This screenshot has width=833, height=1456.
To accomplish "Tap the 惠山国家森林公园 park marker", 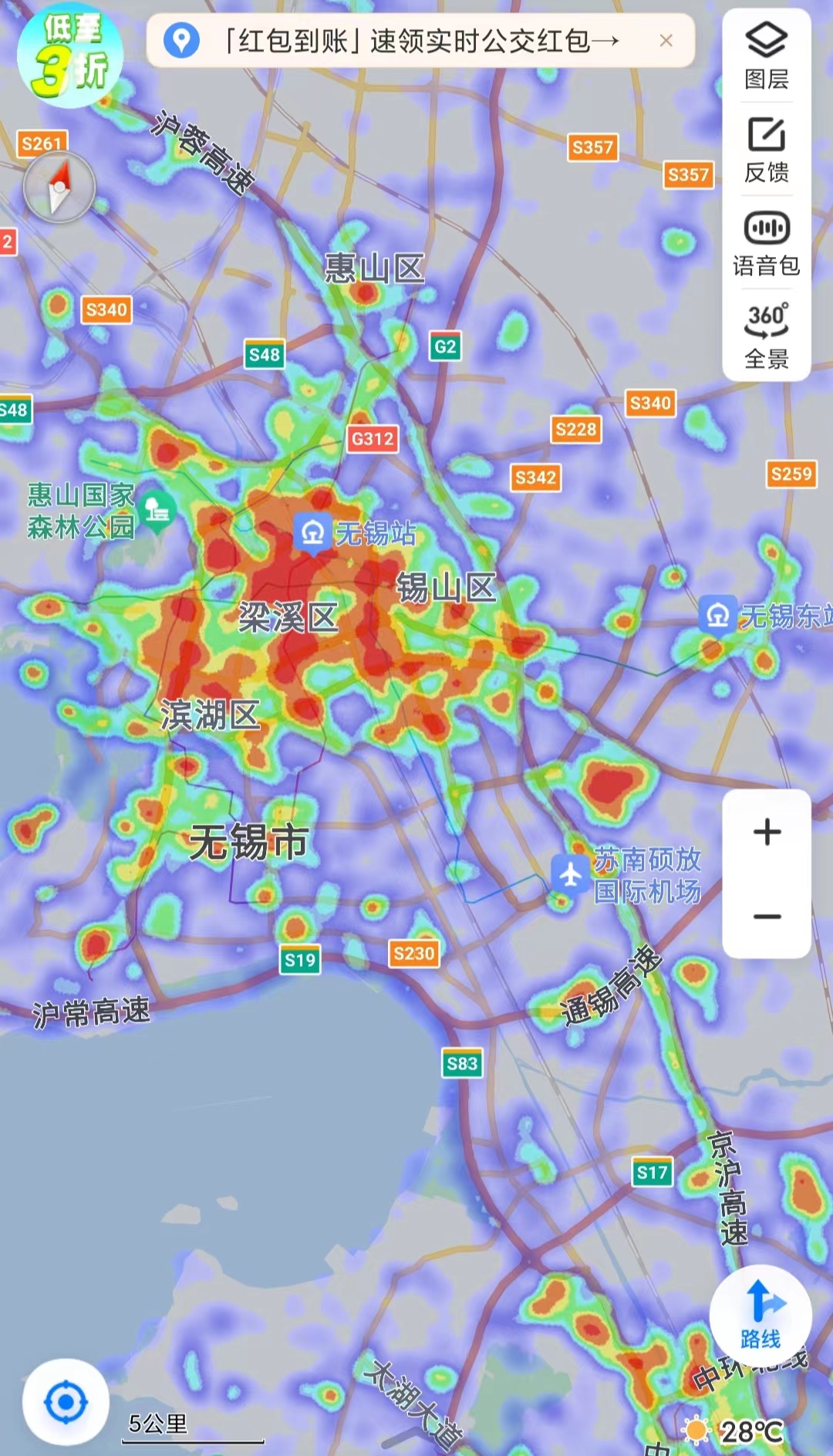I will (157, 510).
